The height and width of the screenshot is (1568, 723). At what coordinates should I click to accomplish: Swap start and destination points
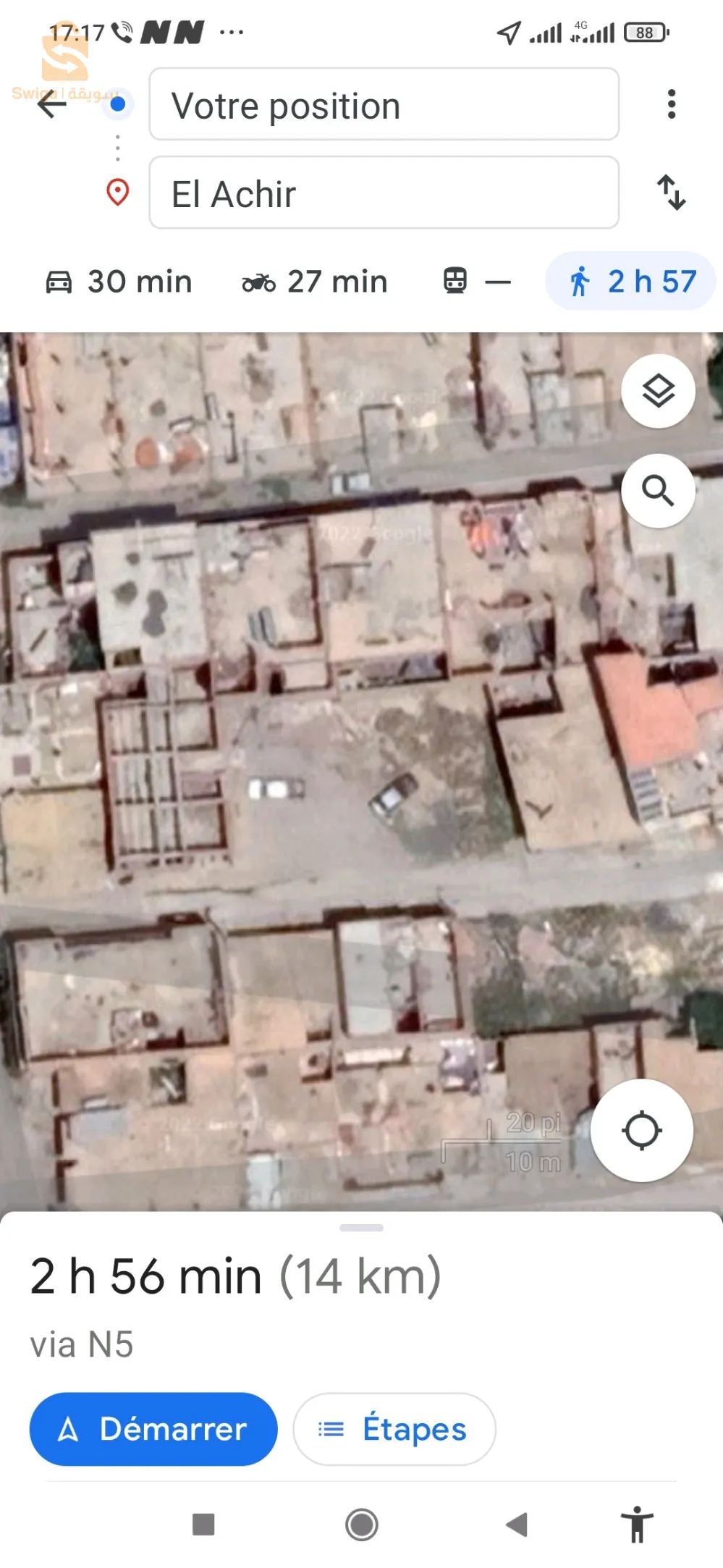point(672,193)
